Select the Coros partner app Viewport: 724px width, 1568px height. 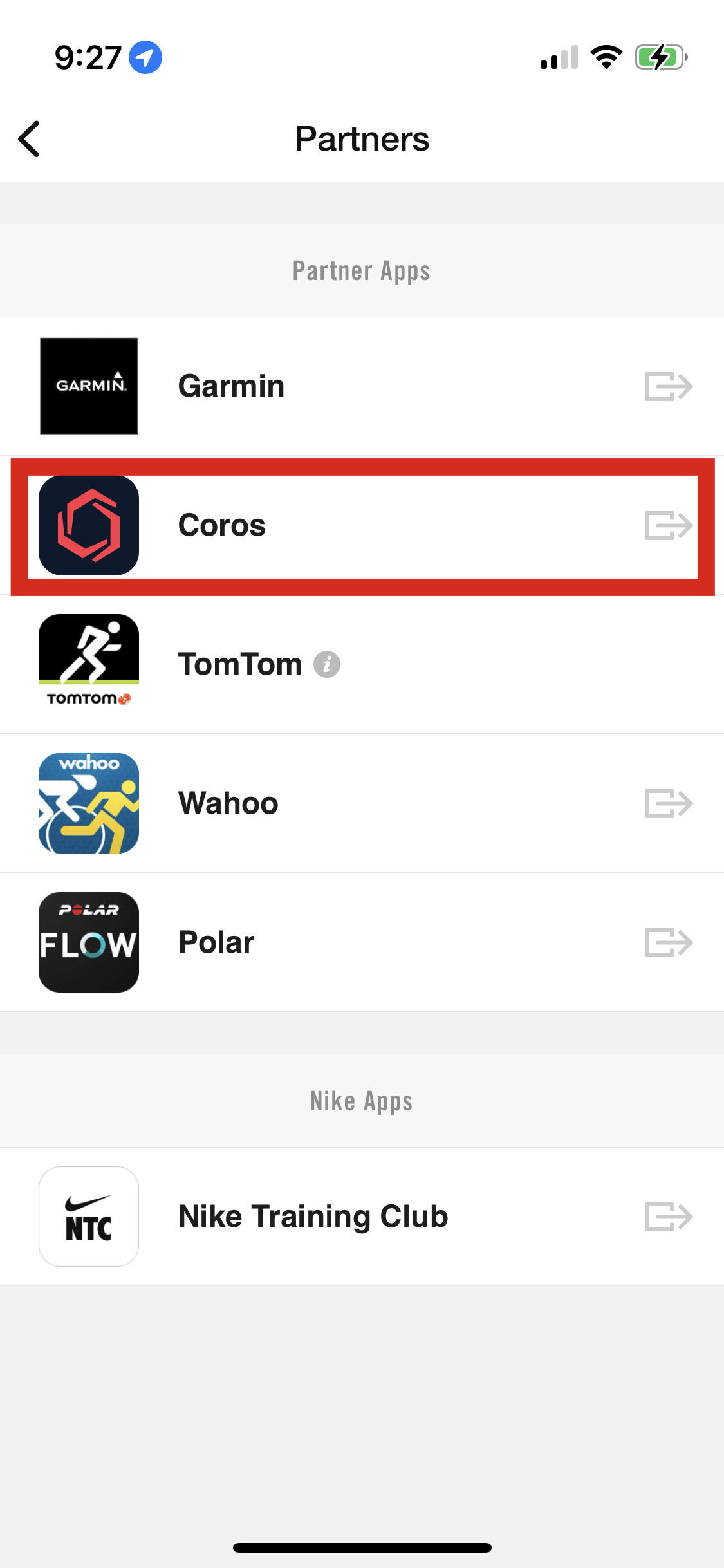pos(360,525)
